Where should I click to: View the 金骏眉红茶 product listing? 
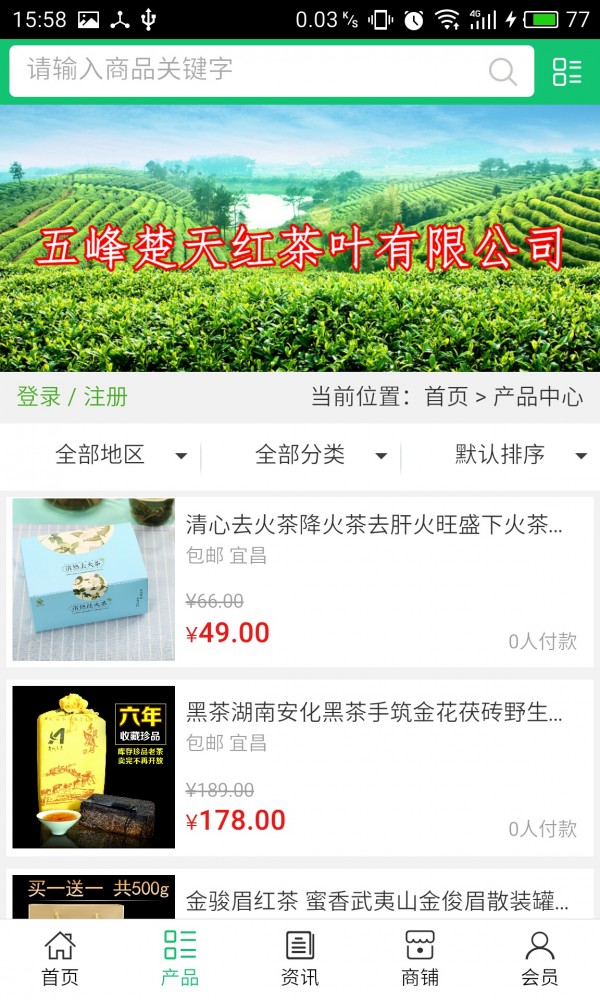[x=376, y=901]
